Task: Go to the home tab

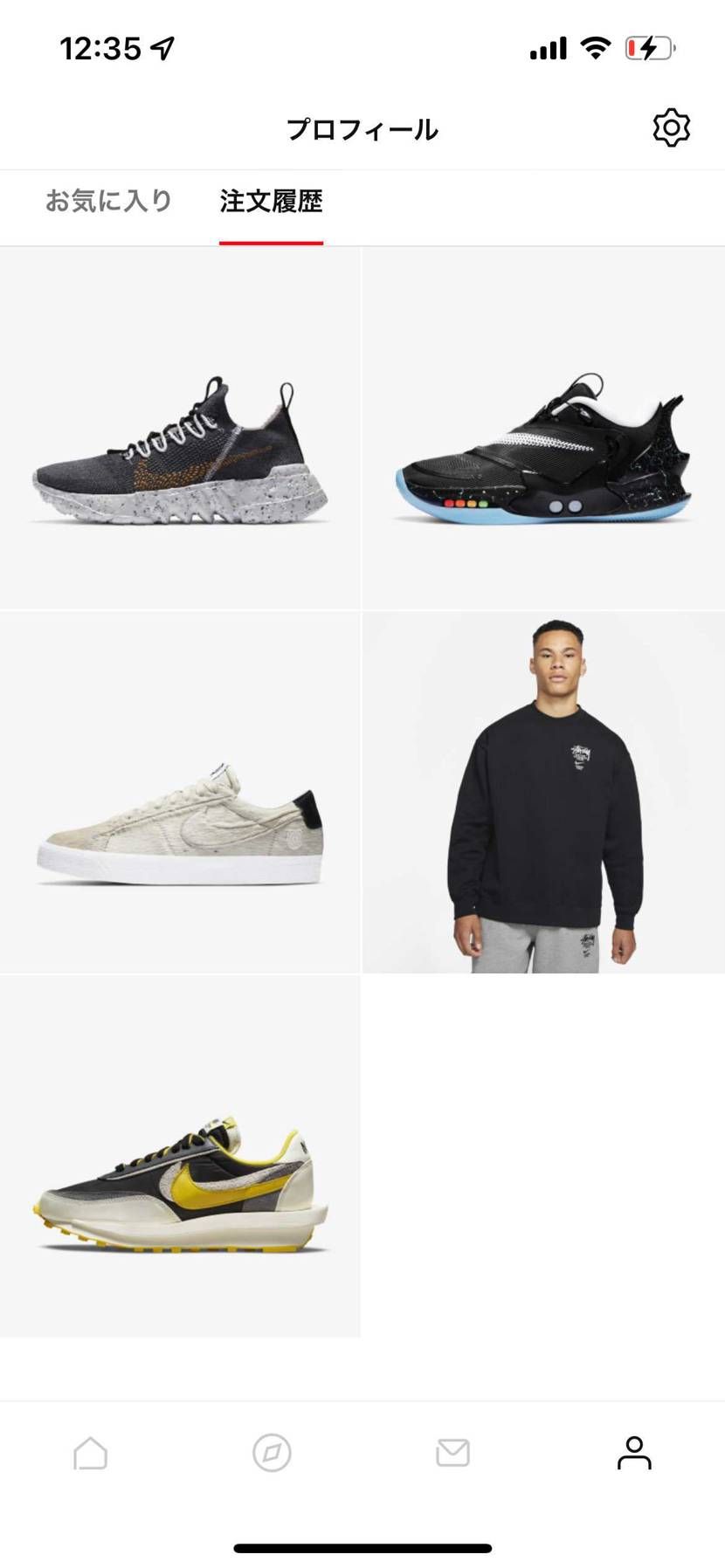Action: coord(91,1454)
